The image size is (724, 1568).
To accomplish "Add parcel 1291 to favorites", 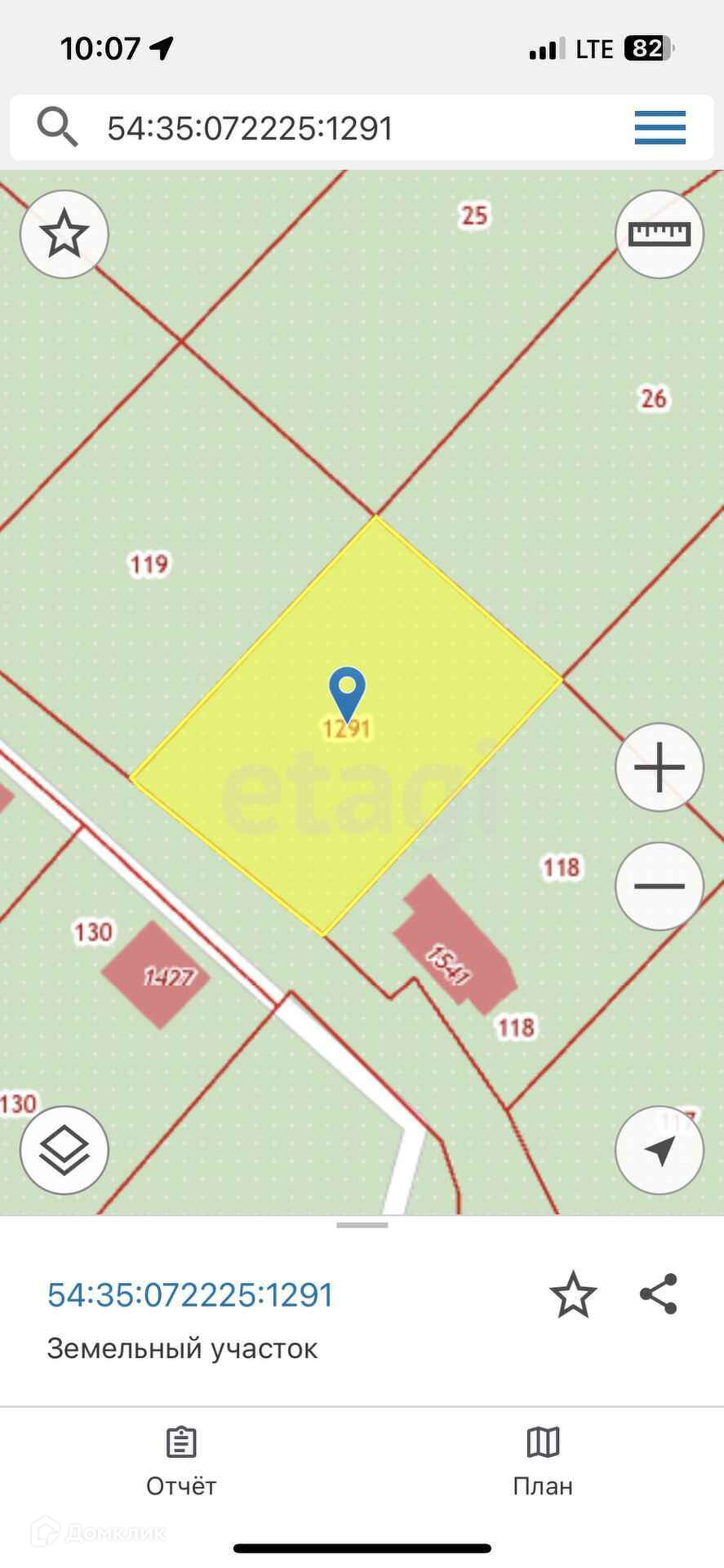I will click(x=573, y=1294).
